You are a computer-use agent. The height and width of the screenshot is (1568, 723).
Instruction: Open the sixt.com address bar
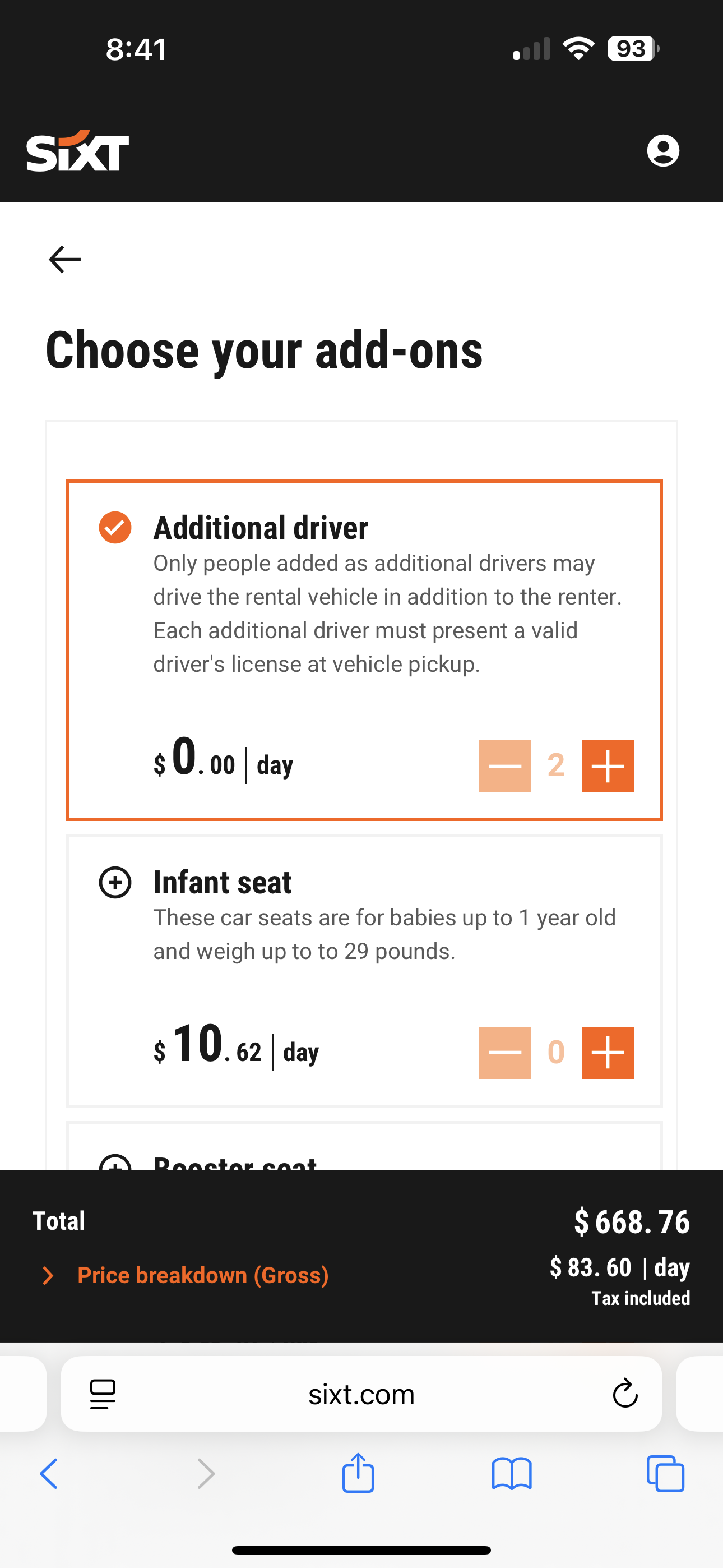(x=361, y=1394)
